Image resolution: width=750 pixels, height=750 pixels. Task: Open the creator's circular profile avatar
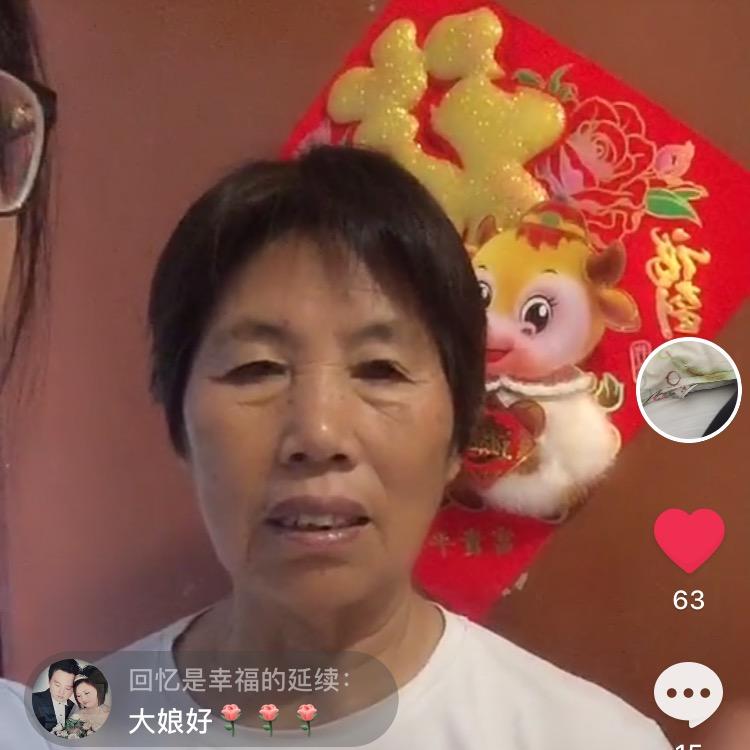point(689,390)
